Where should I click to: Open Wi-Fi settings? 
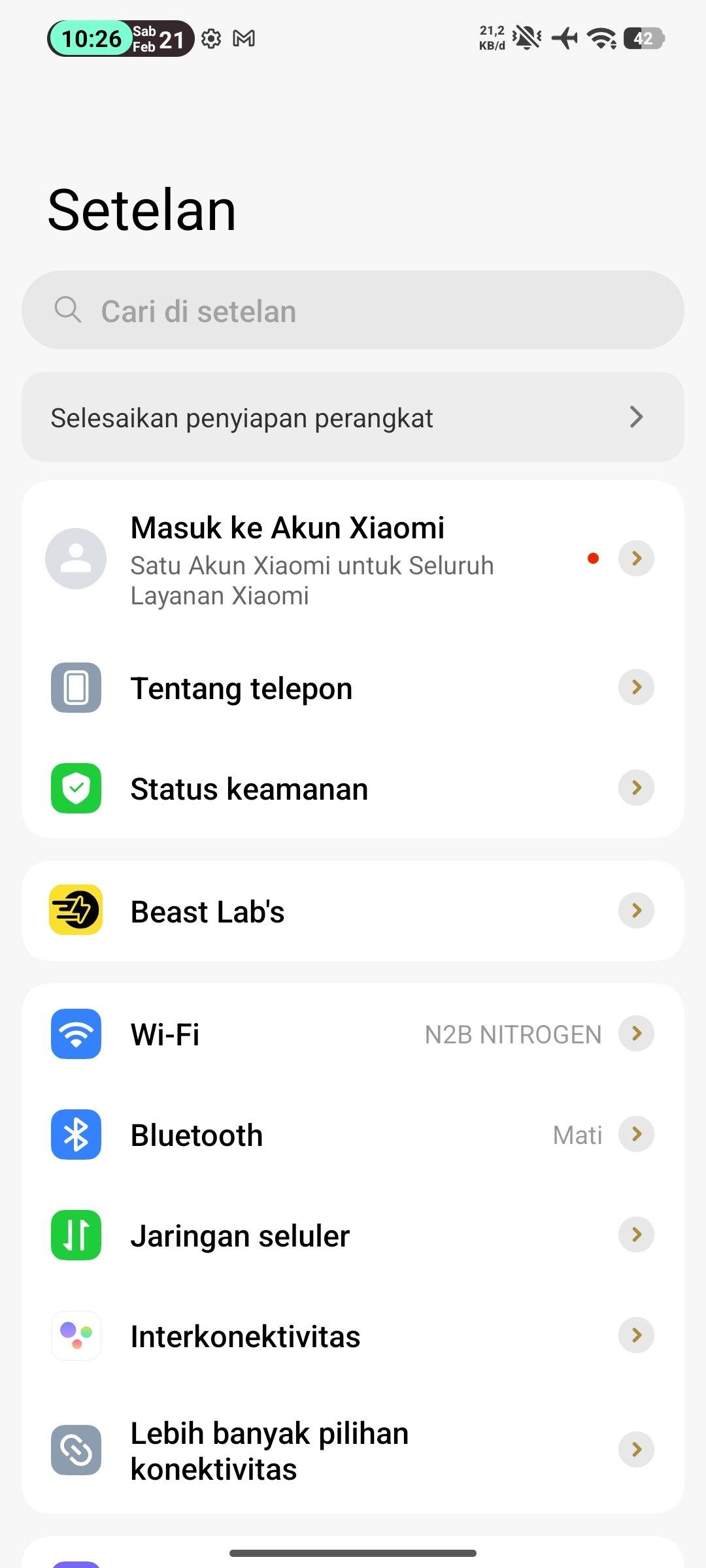click(353, 1034)
